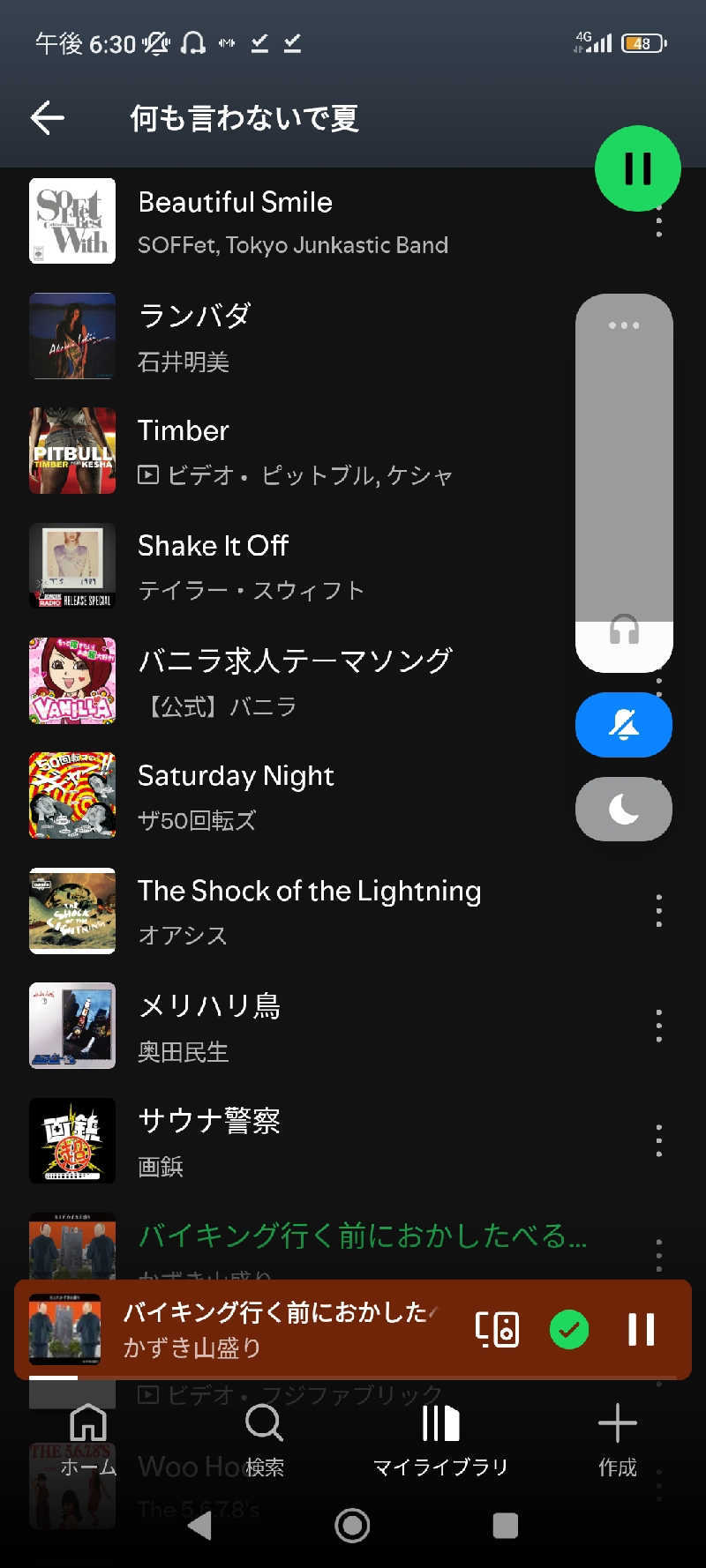This screenshot has height=1568, width=706.
Task: Toggle the blue silent mode bell button
Action: (x=624, y=725)
